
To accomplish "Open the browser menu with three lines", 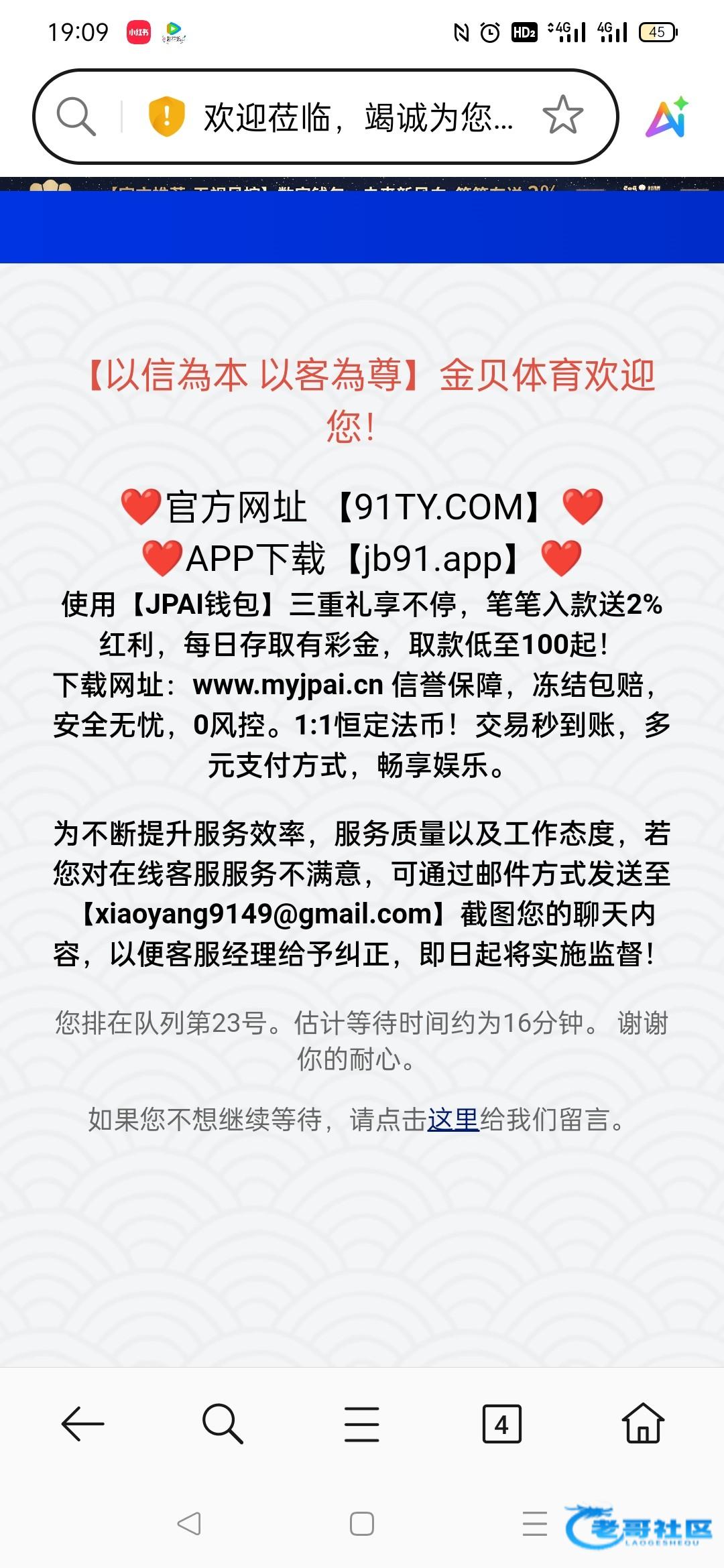I will (362, 1423).
